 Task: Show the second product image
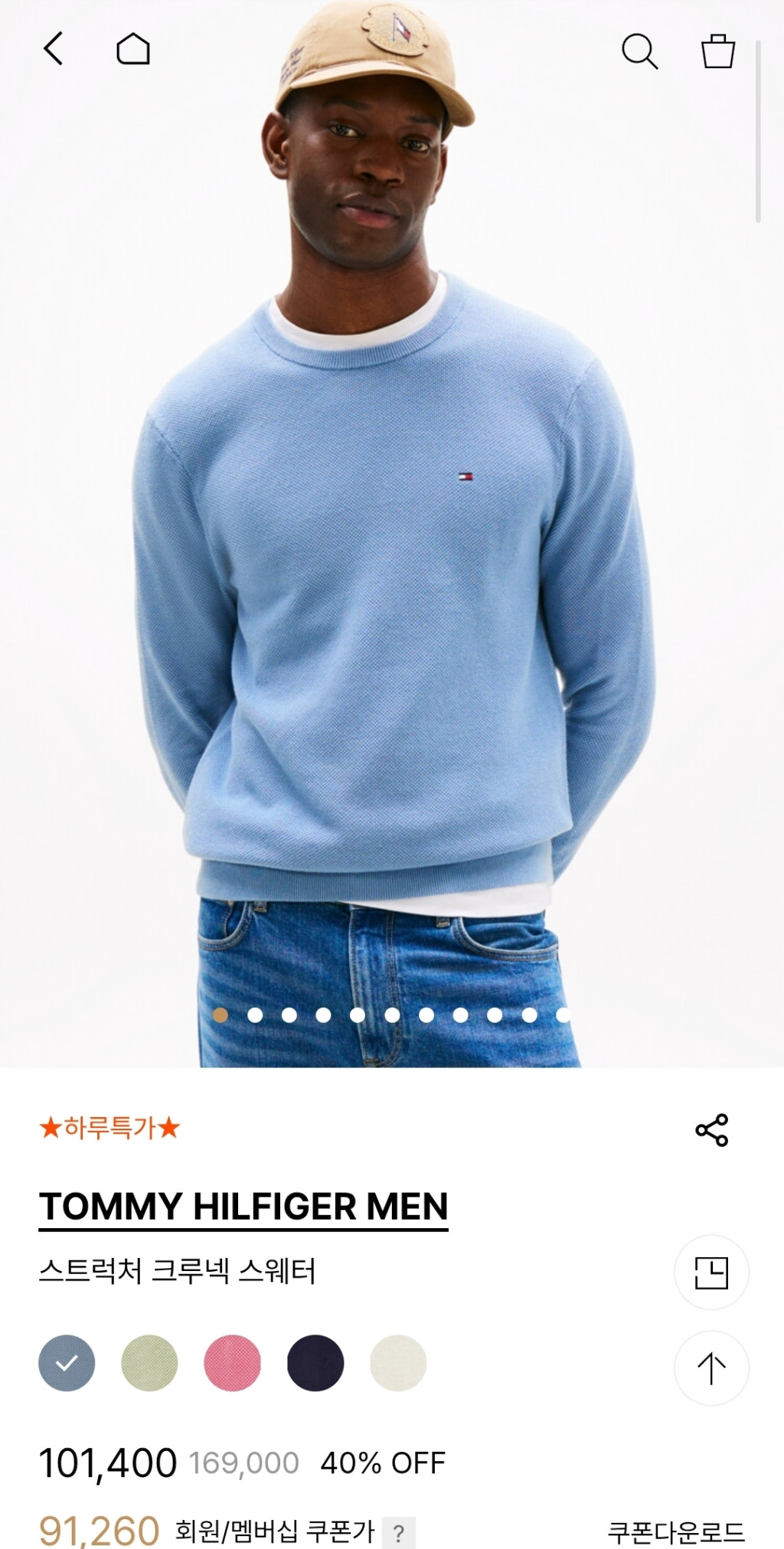[255, 1015]
